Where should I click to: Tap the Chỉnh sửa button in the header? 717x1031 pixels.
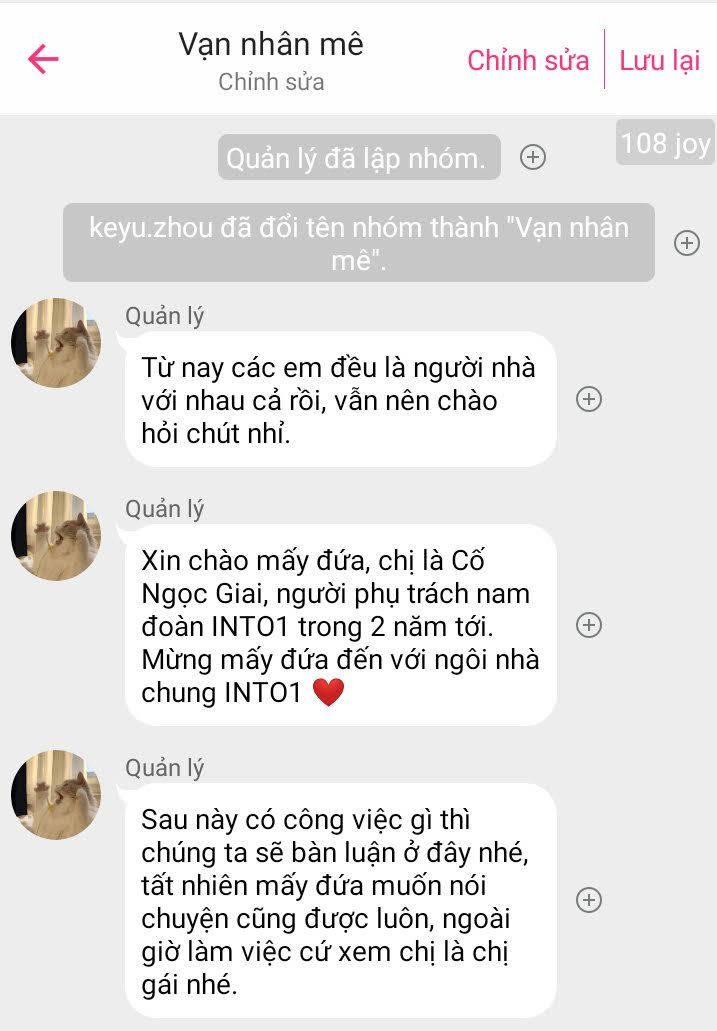528,60
